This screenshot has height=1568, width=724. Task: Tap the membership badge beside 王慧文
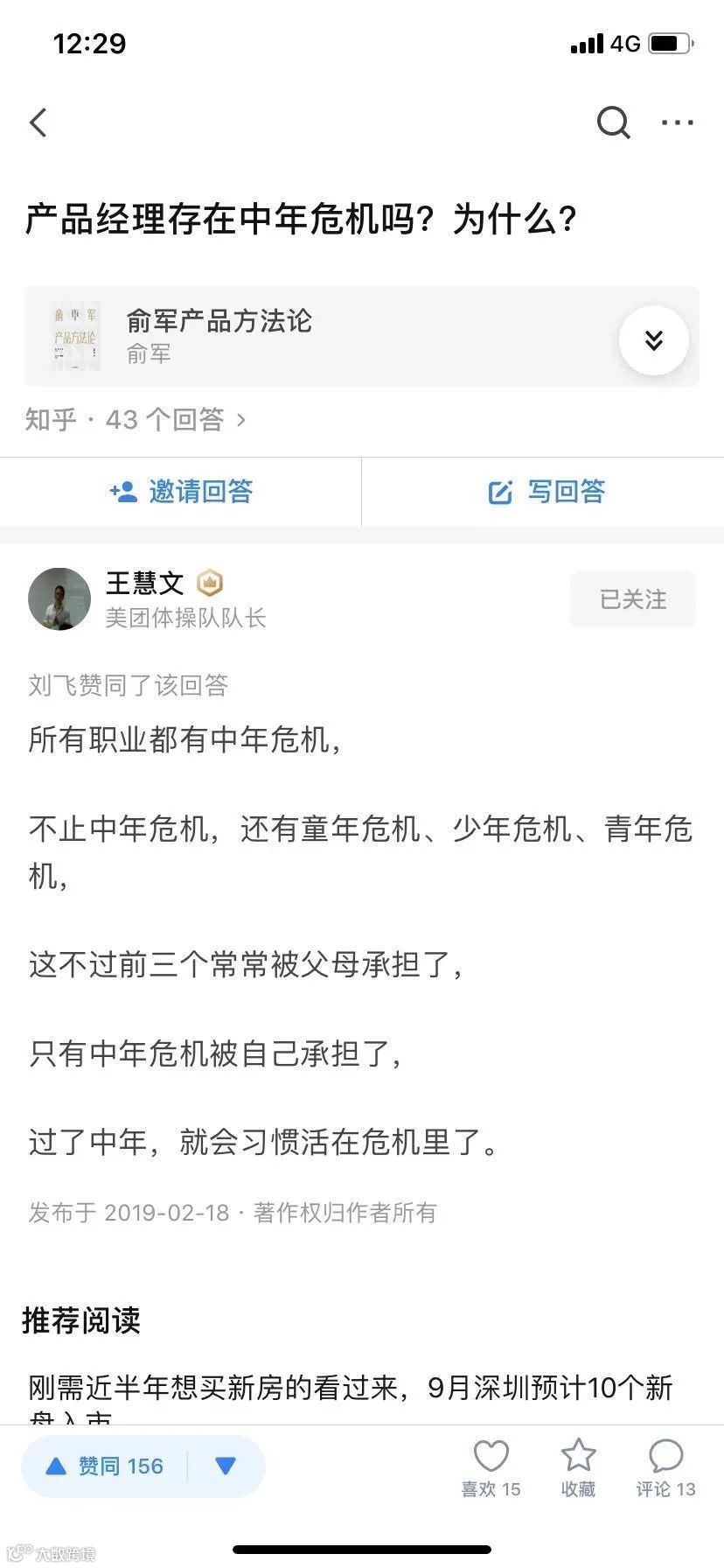point(210,583)
